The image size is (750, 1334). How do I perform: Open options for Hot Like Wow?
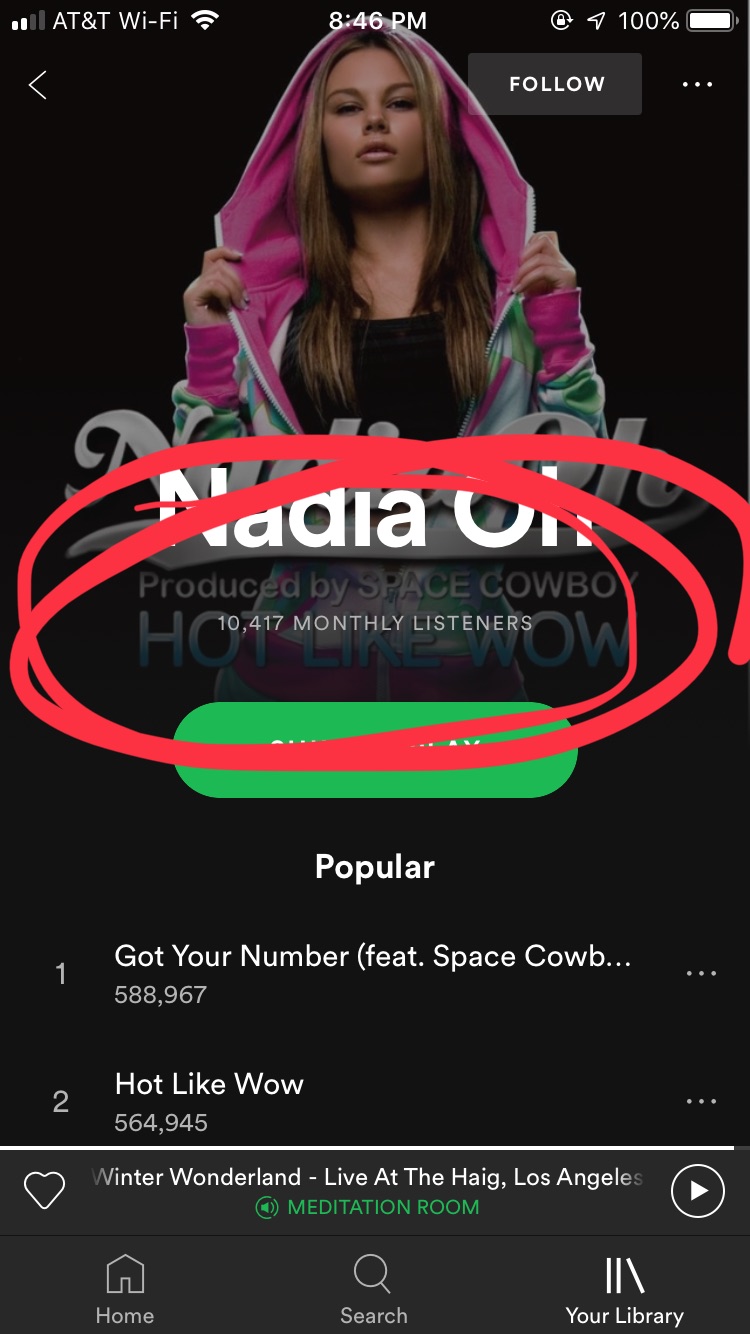[x=701, y=1101]
